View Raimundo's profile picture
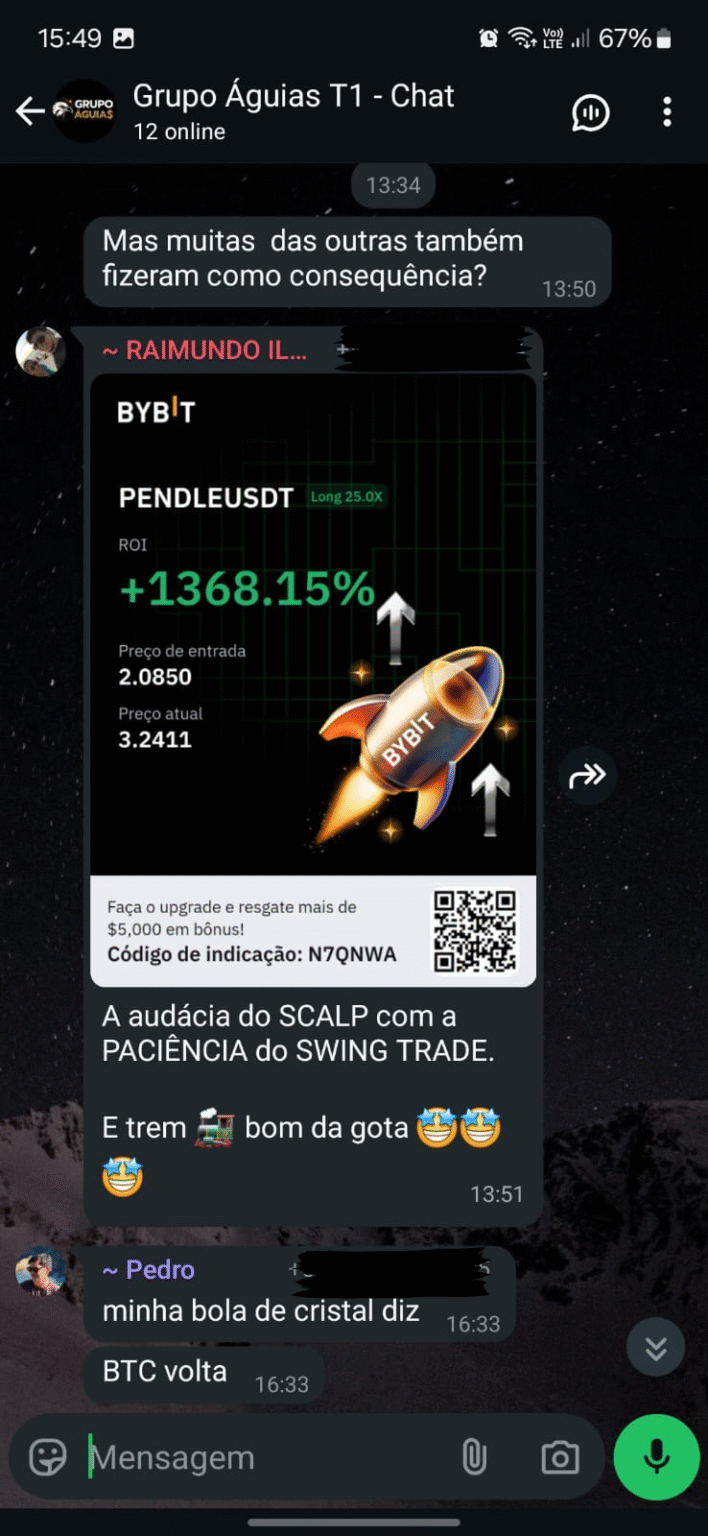The width and height of the screenshot is (708, 1536). [x=41, y=351]
